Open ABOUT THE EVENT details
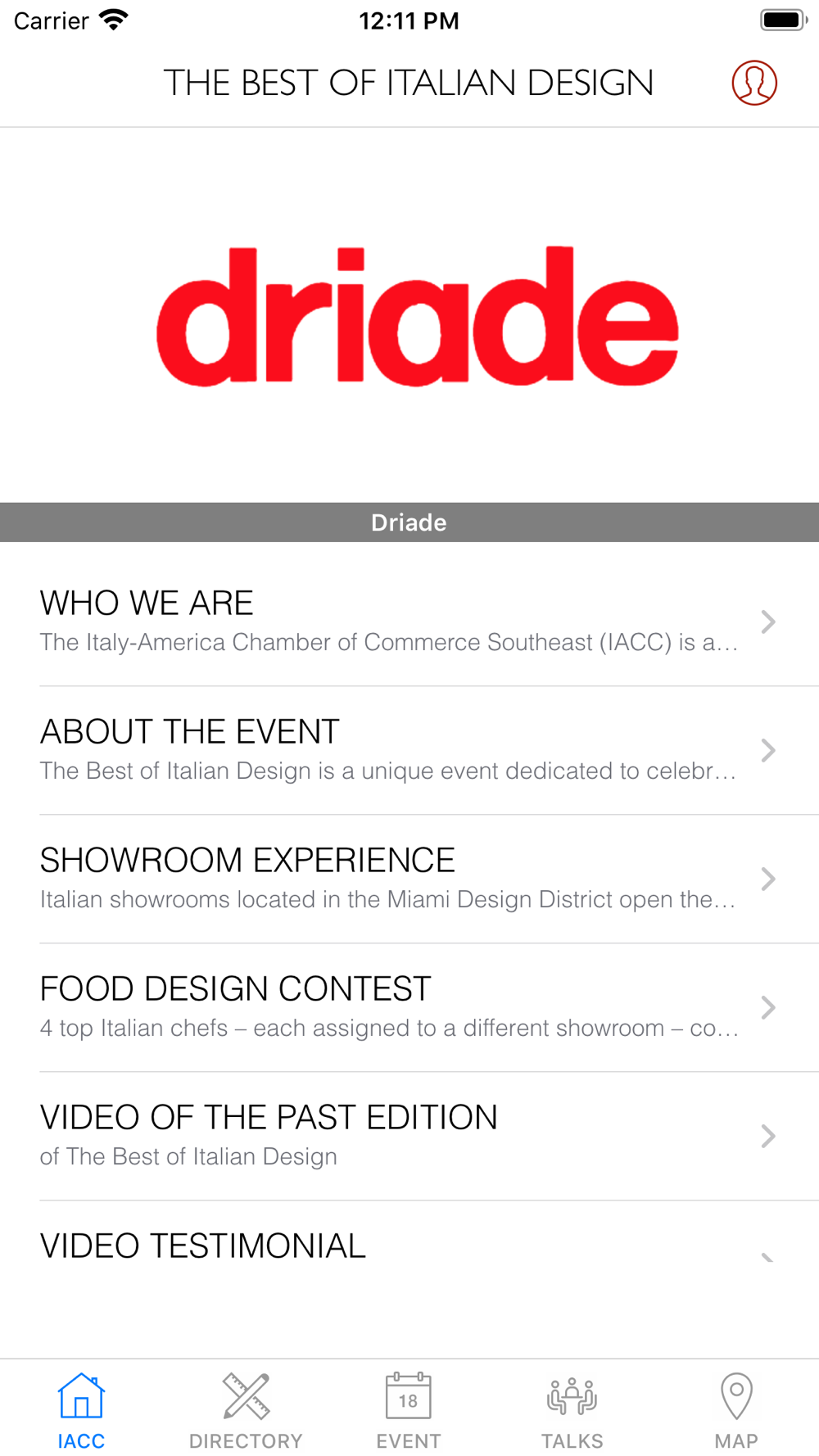Image resolution: width=819 pixels, height=1456 pixels. [409, 750]
